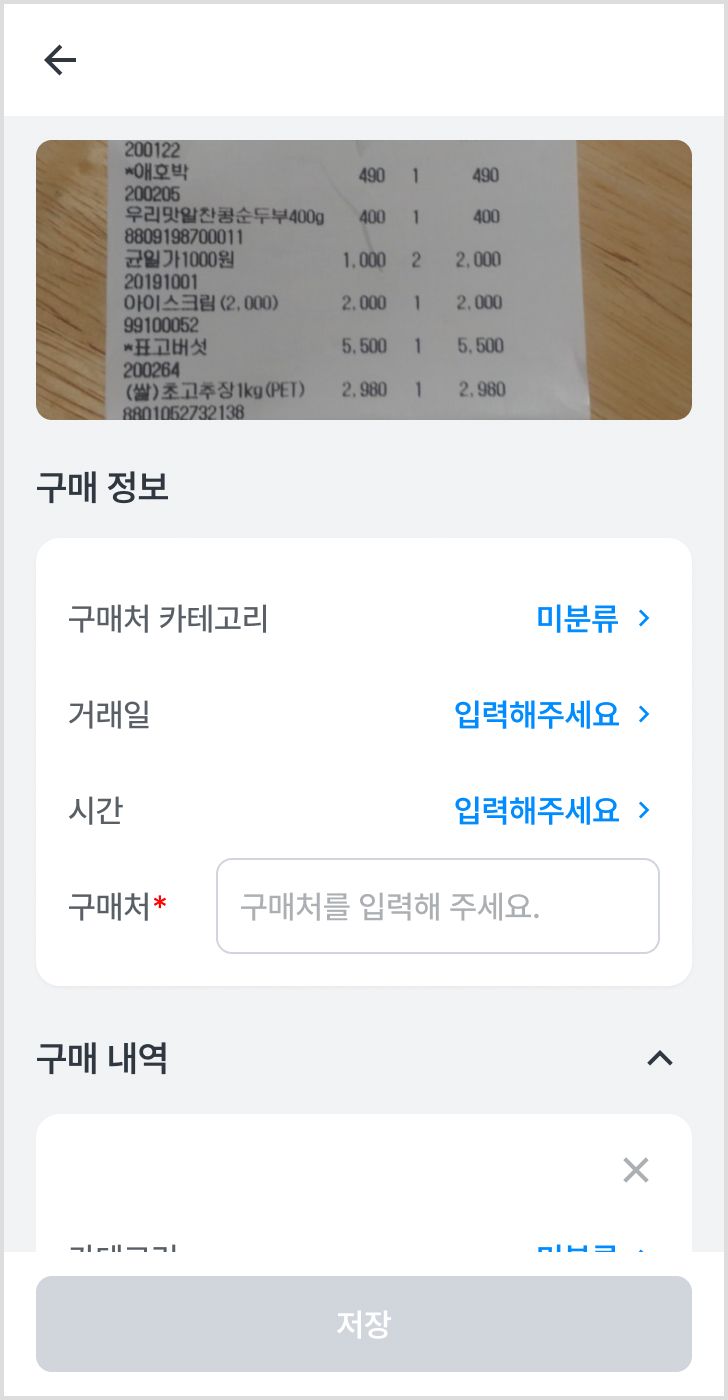Collapse the 구매 내역 section
Viewport: 728px width, 1400px height.
click(x=659, y=1059)
